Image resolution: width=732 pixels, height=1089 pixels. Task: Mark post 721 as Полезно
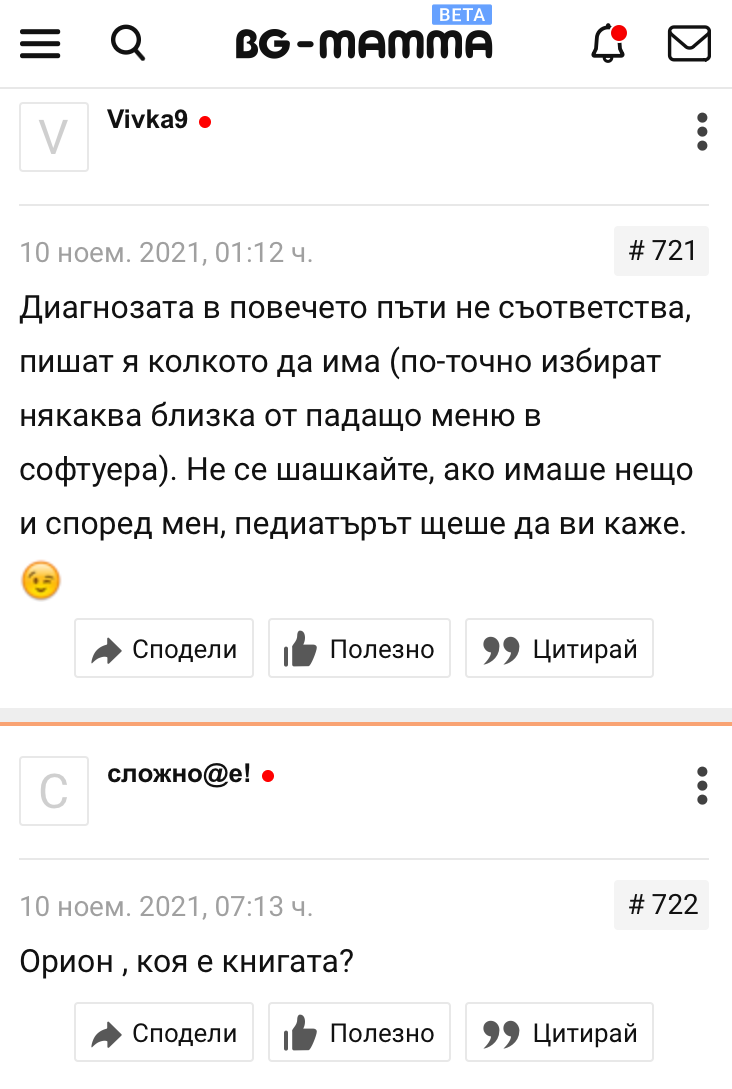coord(360,649)
